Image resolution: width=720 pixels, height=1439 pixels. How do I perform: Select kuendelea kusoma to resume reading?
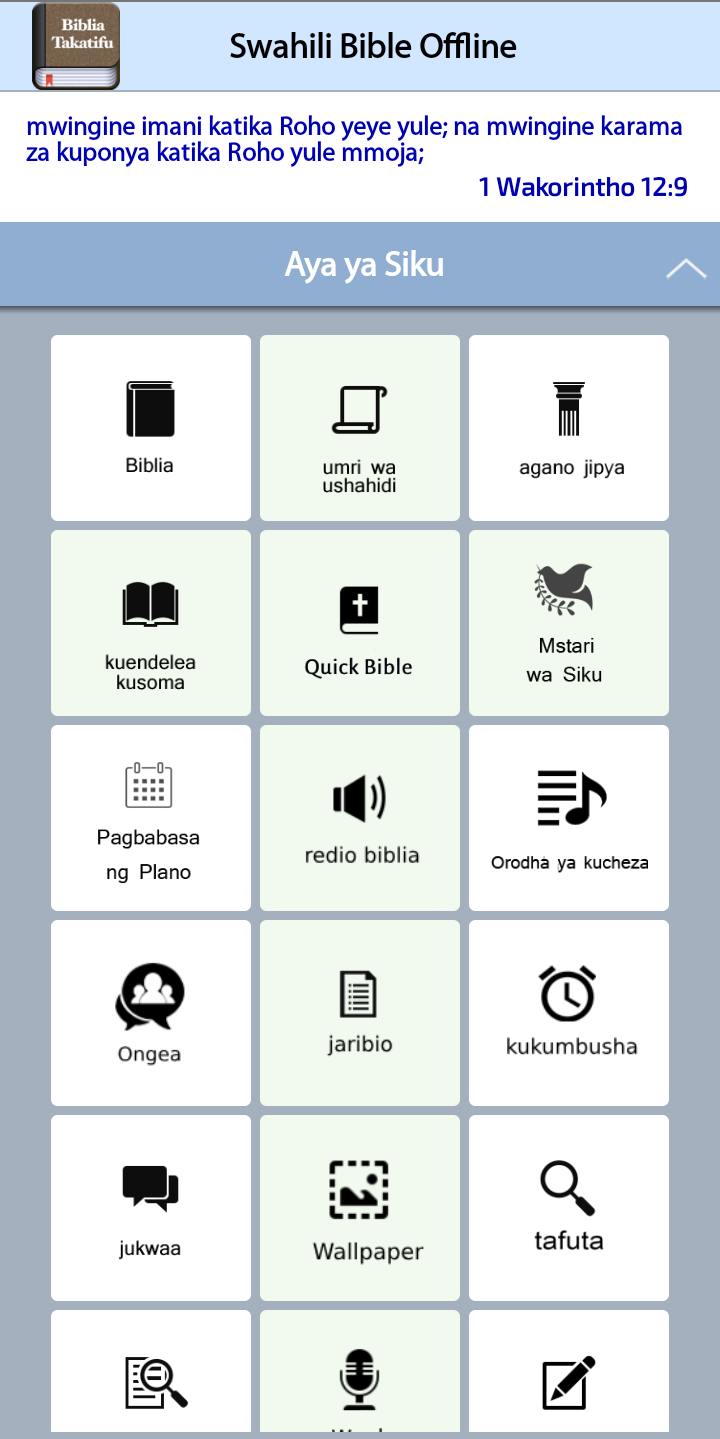click(150, 623)
